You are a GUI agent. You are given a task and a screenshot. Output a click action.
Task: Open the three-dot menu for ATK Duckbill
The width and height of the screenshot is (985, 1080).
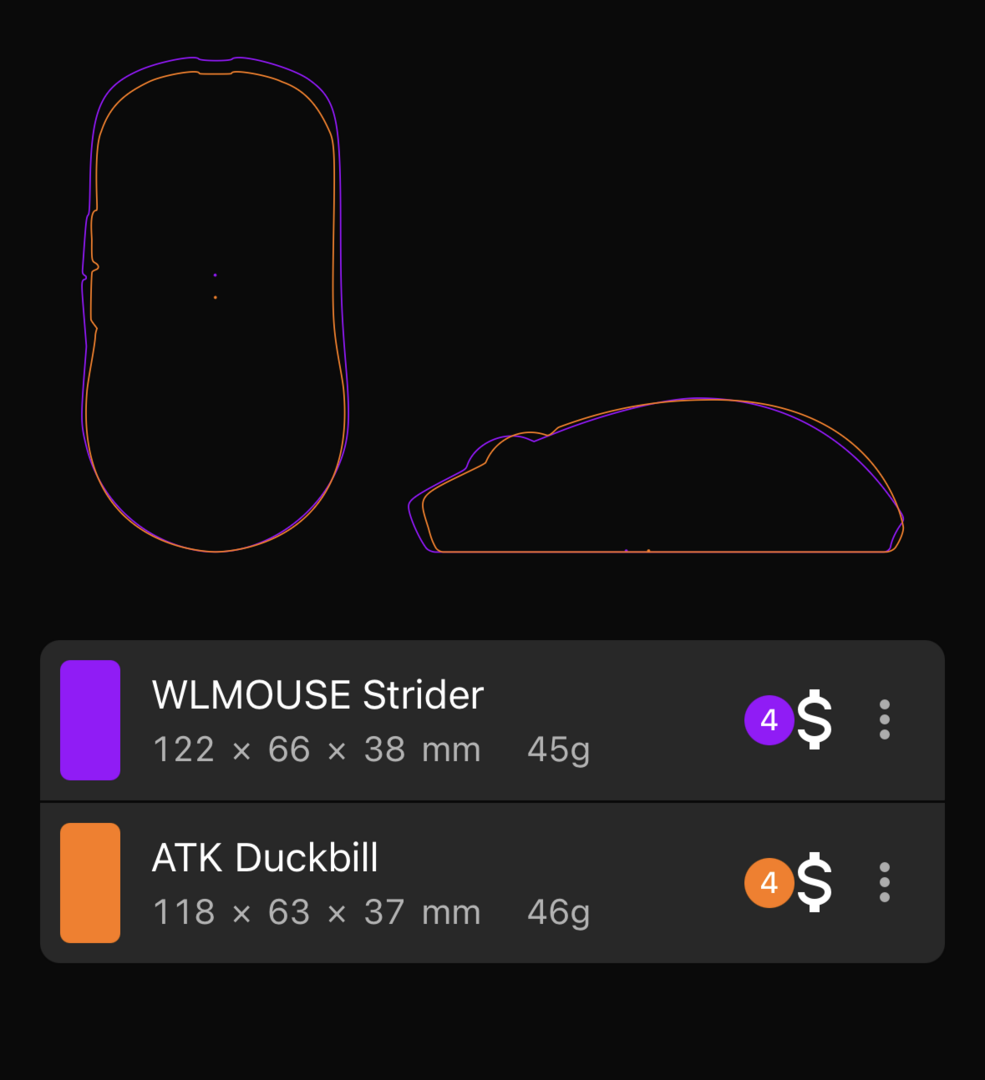(x=884, y=883)
